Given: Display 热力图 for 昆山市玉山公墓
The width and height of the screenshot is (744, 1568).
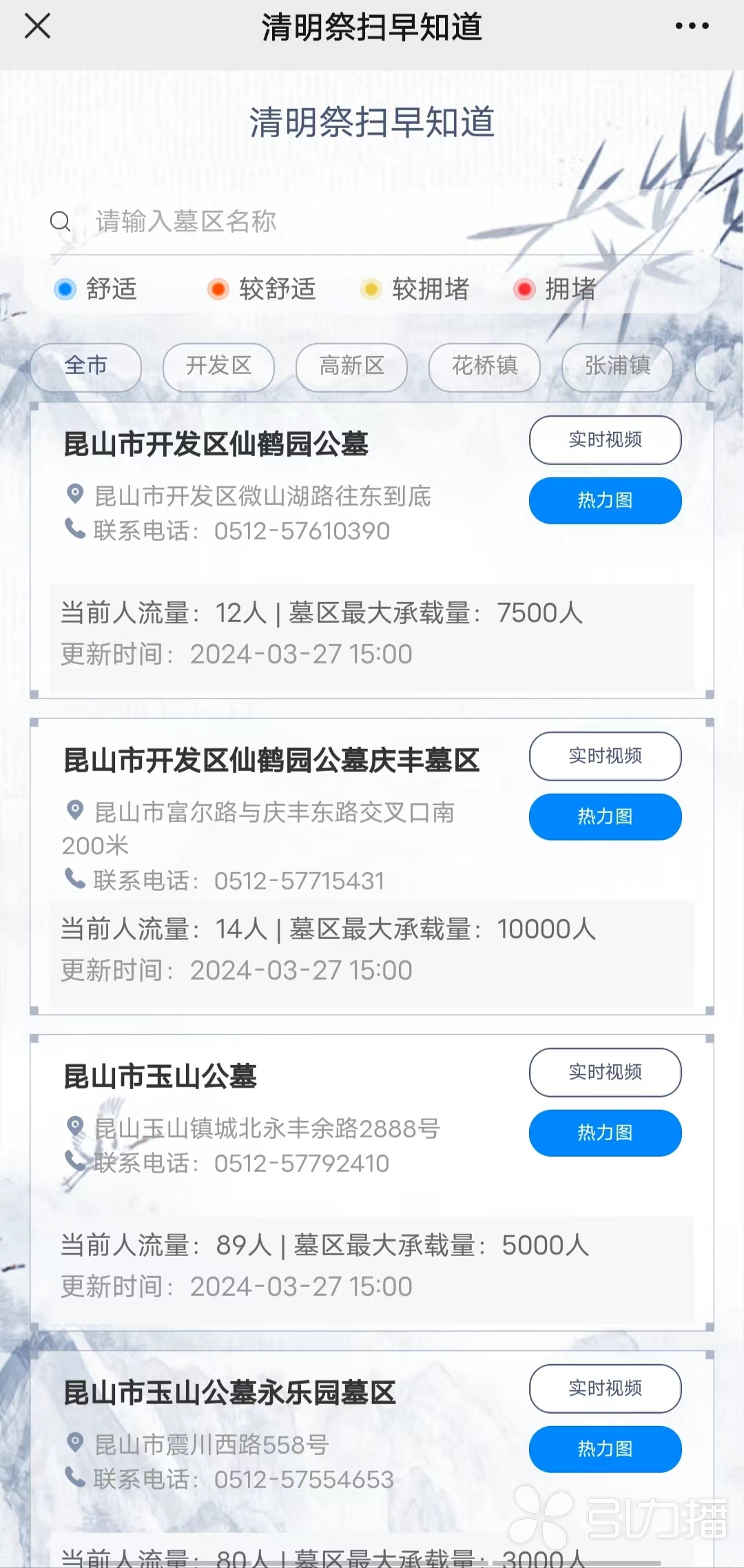Looking at the screenshot, I should point(605,1133).
